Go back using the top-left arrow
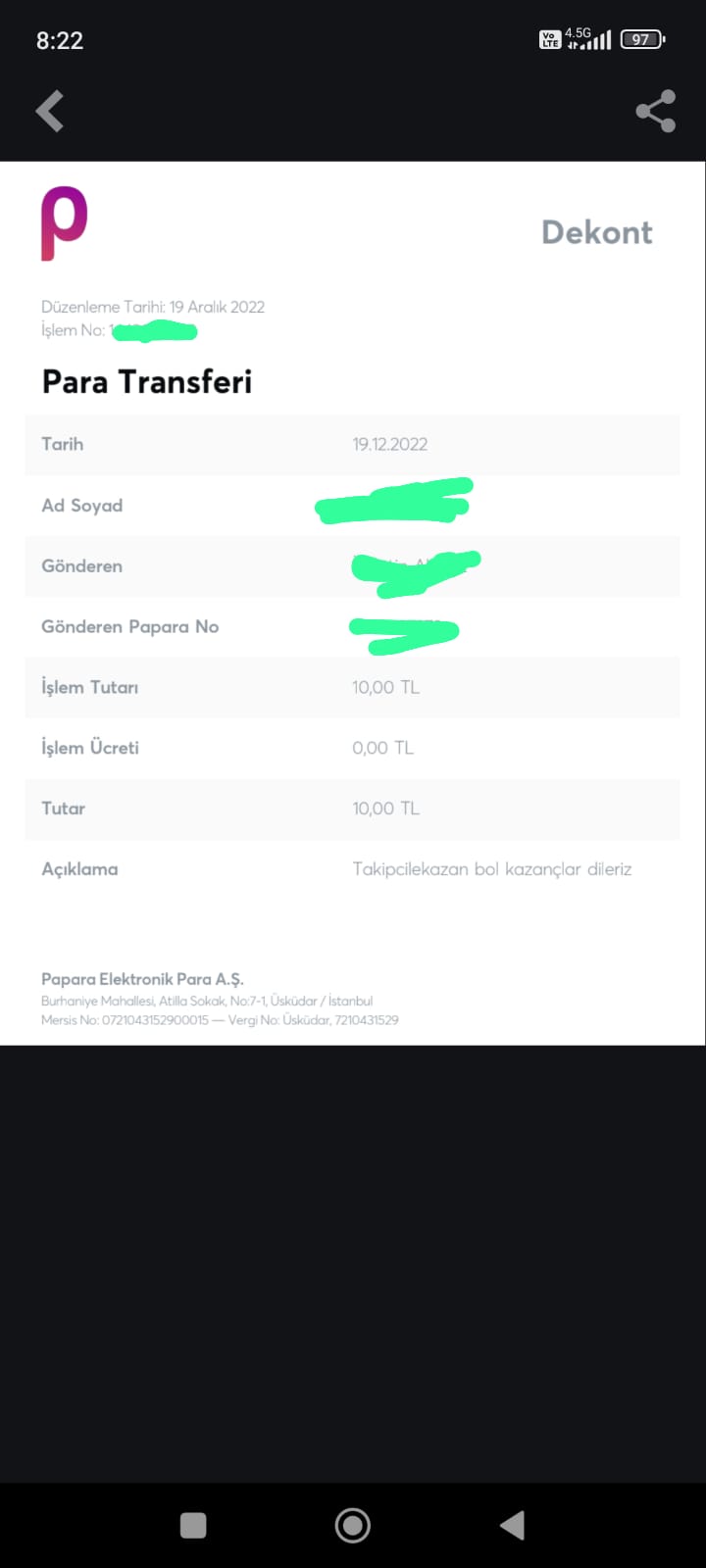This screenshot has width=706, height=1568. 50,111
